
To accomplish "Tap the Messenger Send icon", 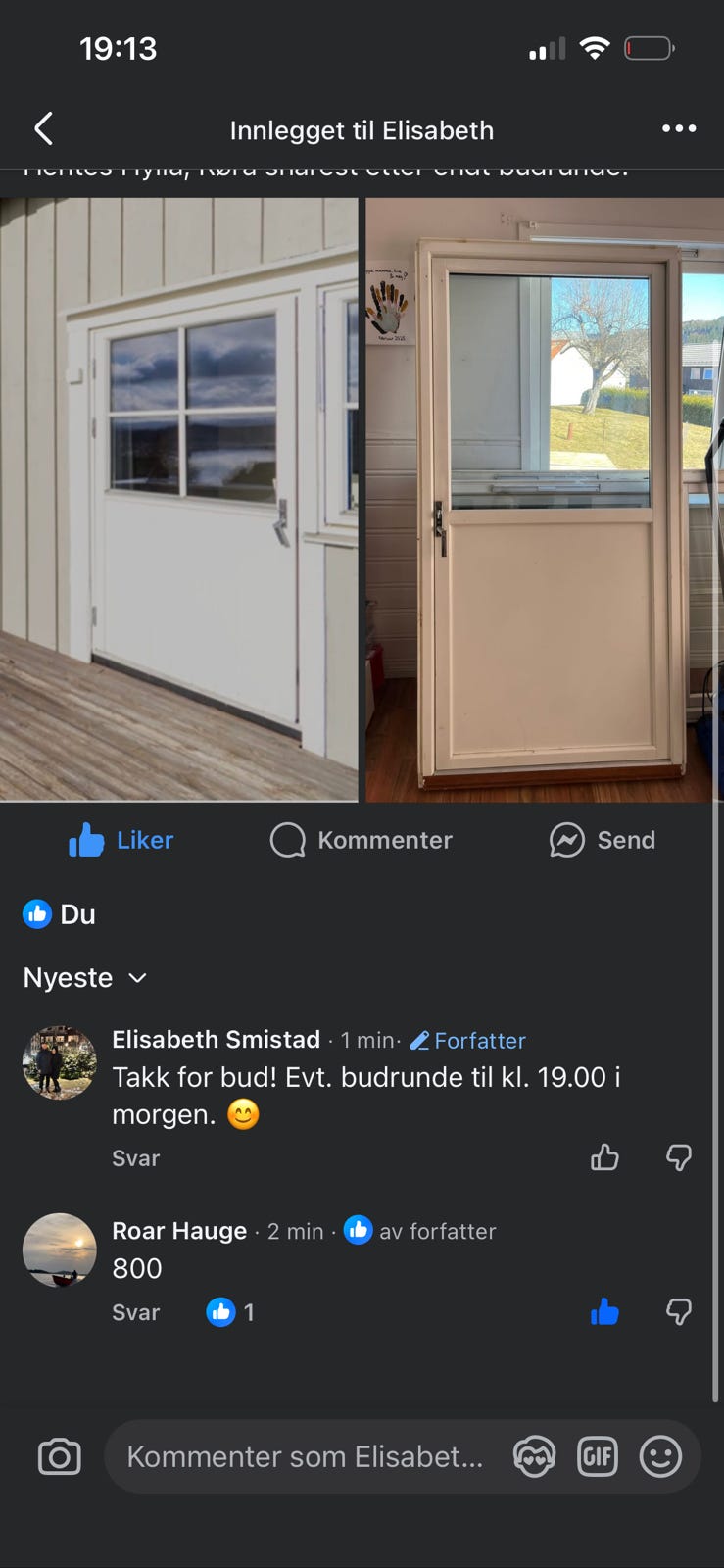I will [x=602, y=840].
